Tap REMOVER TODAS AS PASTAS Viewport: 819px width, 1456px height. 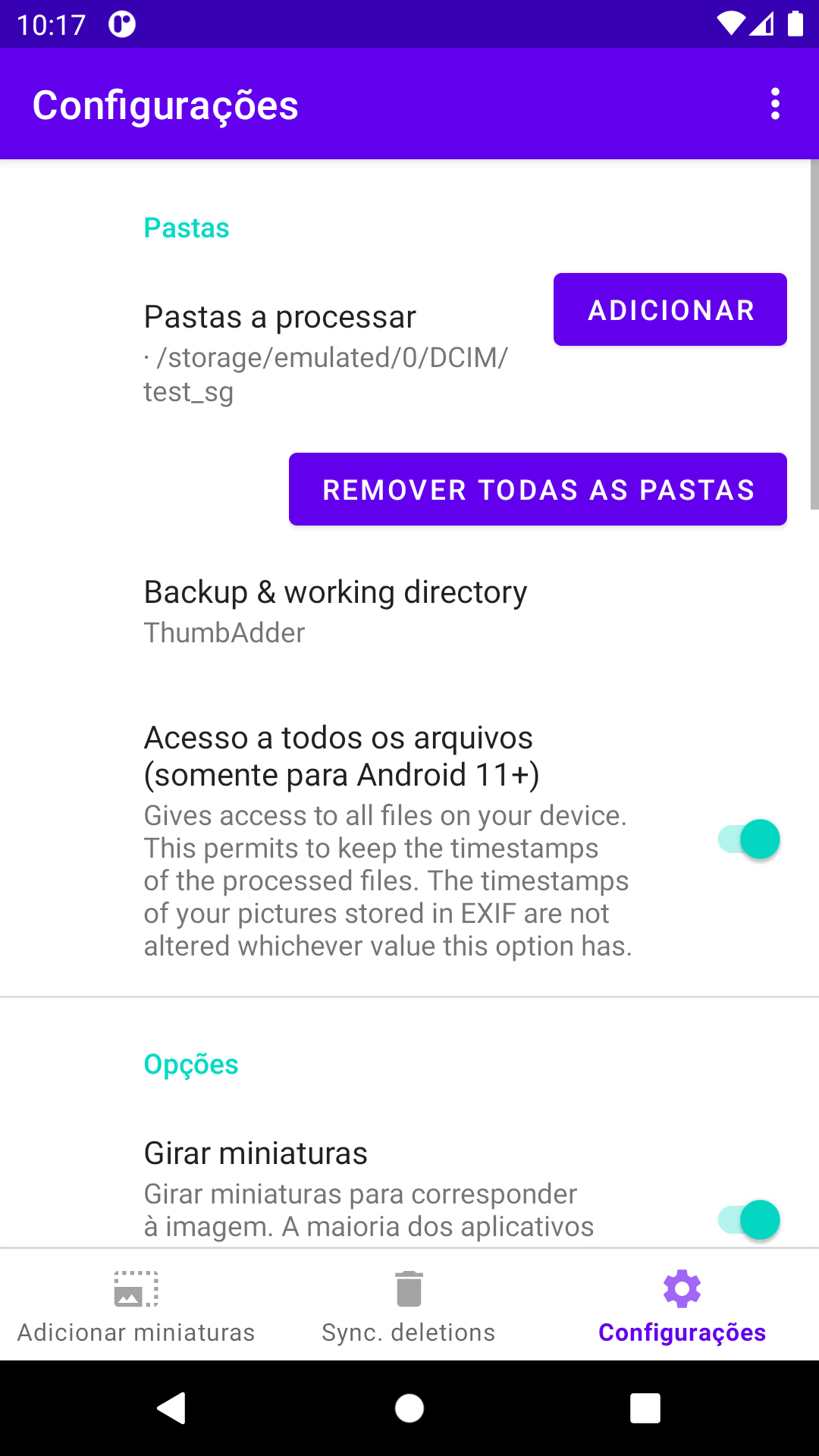point(538,489)
